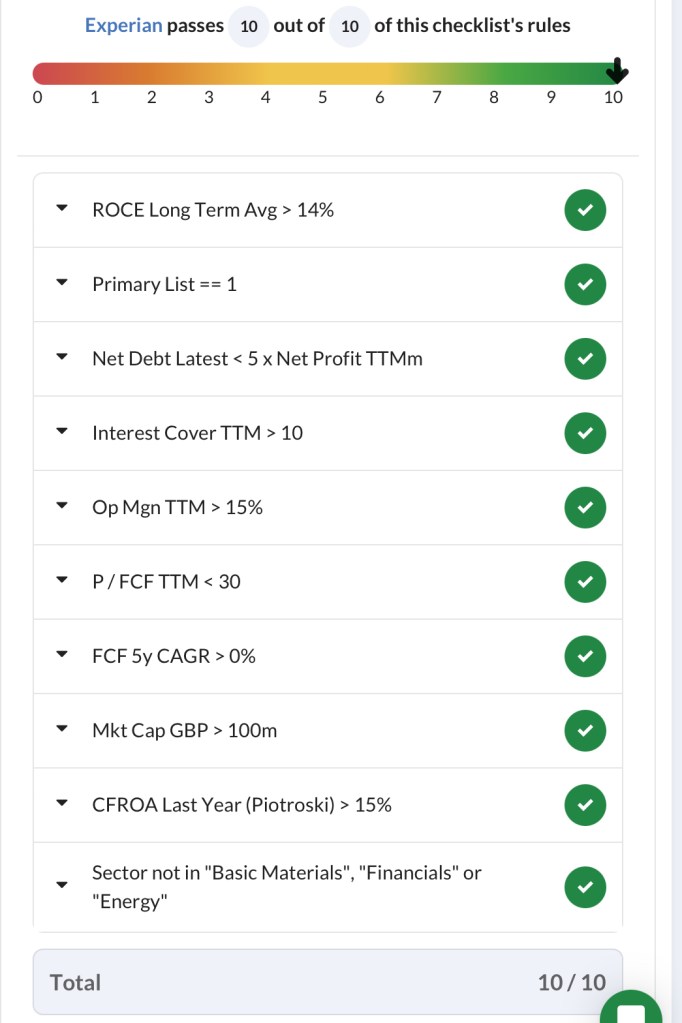Screen dimensions: 682x1023
Task: Expand the CFROA Last Year rule
Action: point(62,804)
